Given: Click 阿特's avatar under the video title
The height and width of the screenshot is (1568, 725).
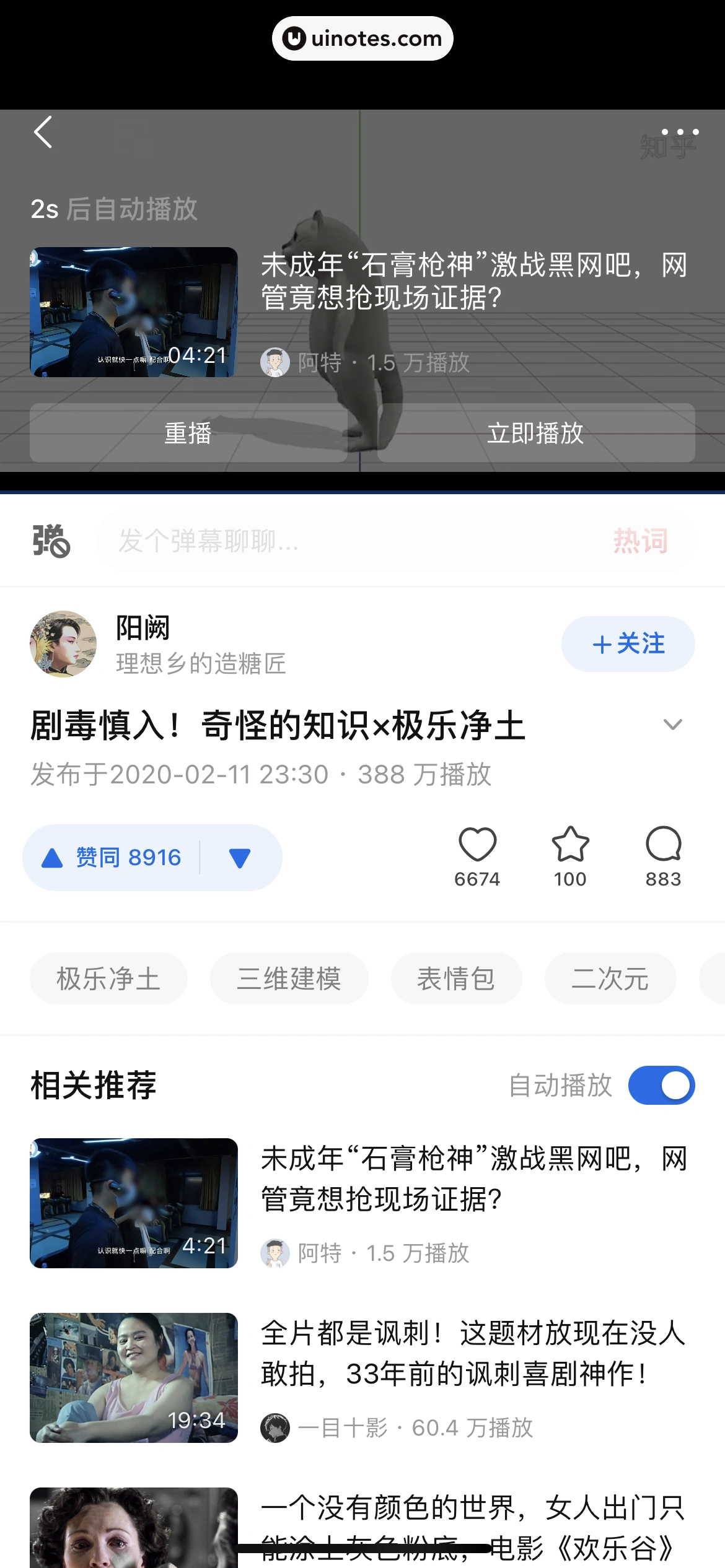Looking at the screenshot, I should pyautogui.click(x=275, y=362).
